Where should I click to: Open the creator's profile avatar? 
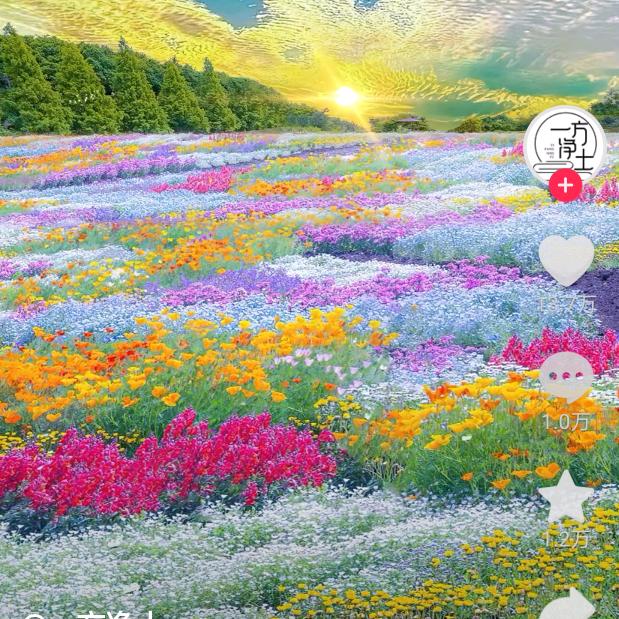point(565,143)
